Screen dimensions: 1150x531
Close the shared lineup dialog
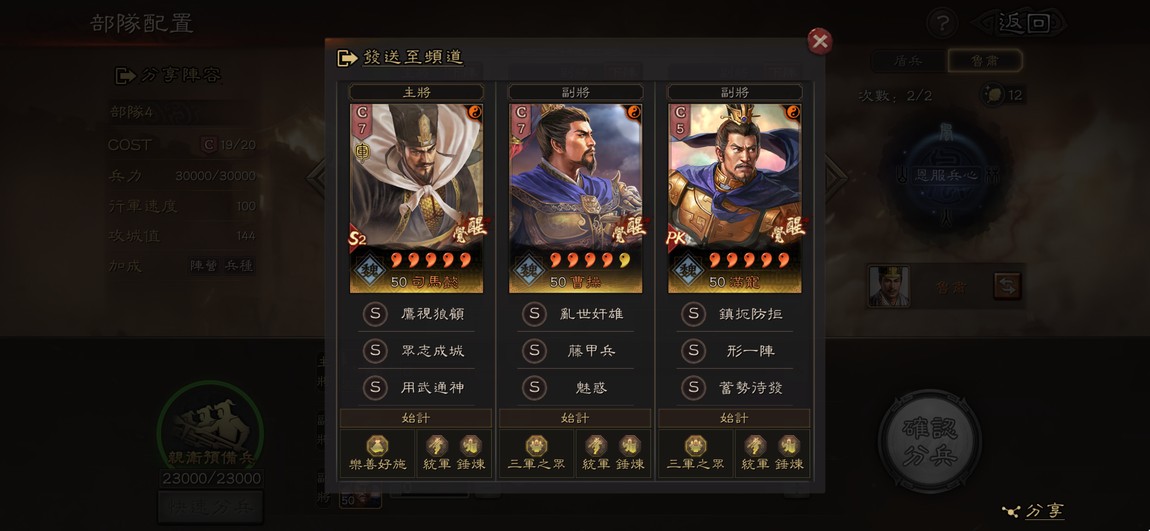point(819,41)
